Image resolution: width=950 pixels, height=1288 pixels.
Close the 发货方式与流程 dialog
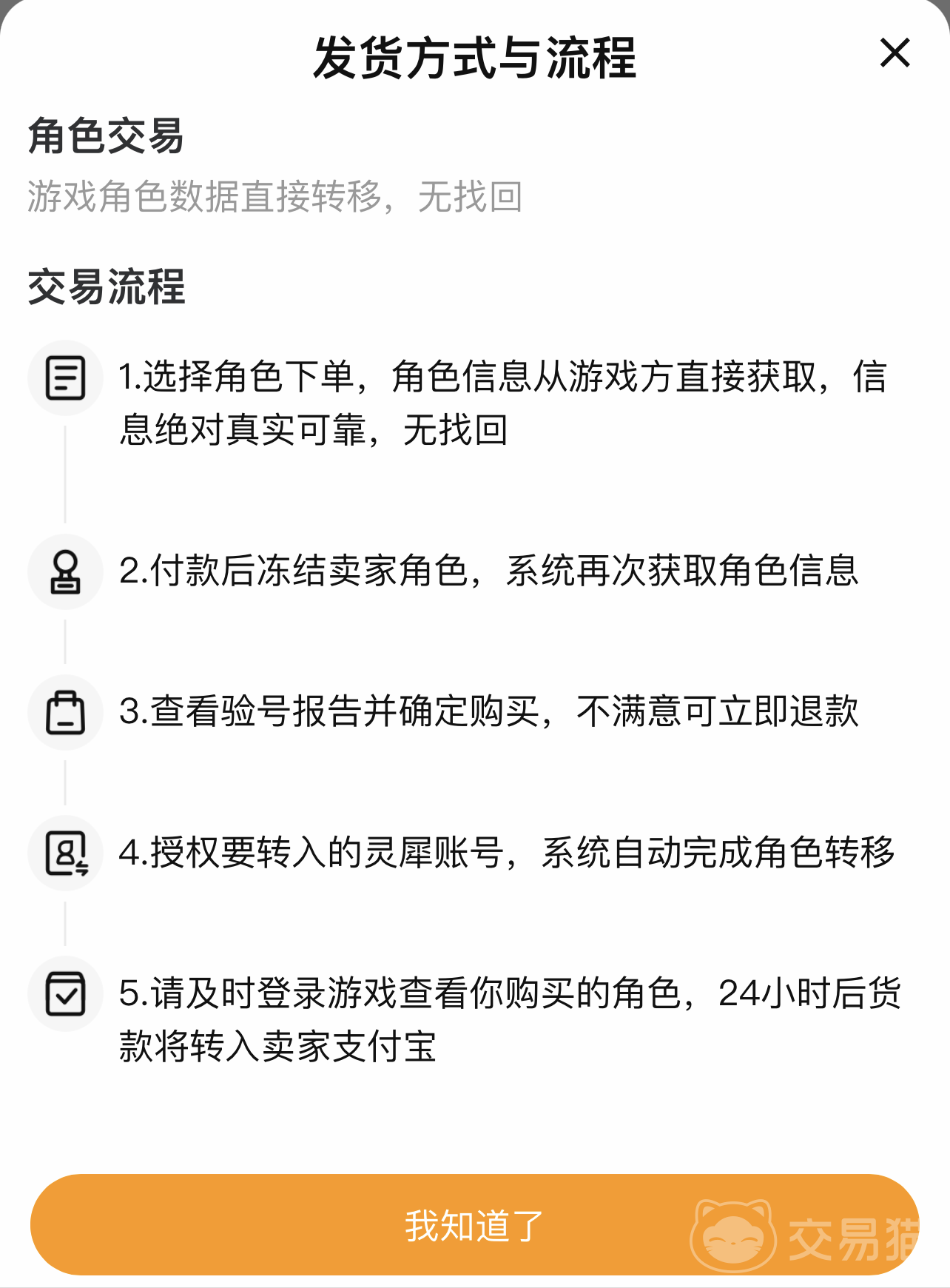pyautogui.click(x=895, y=53)
